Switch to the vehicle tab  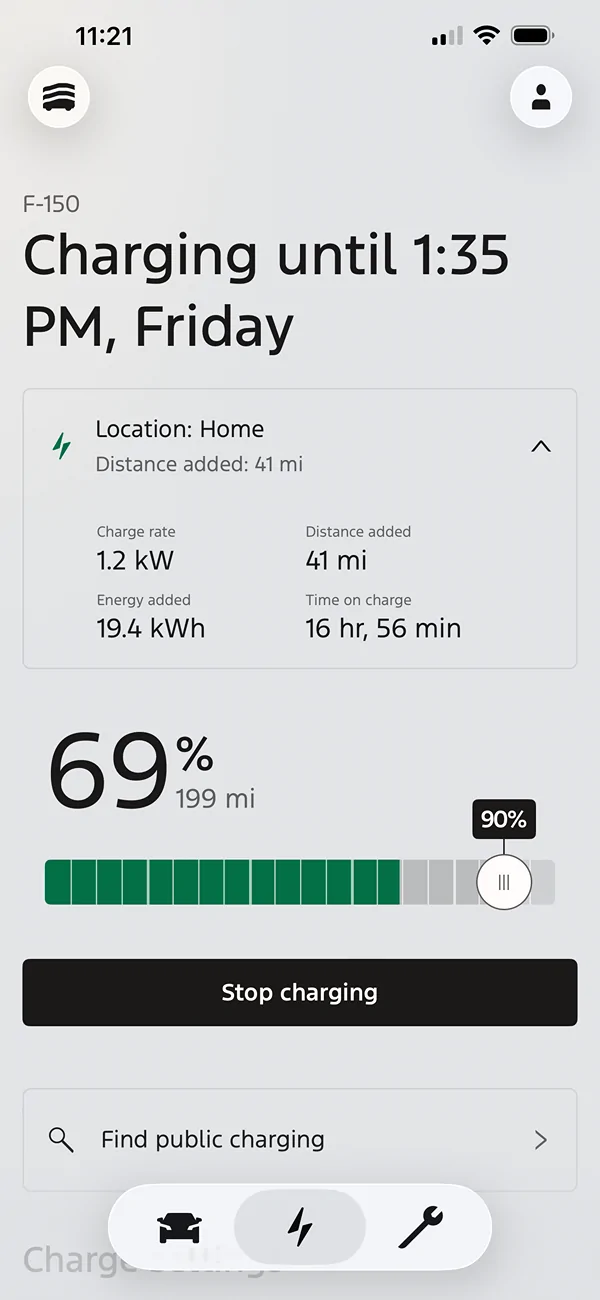[180, 1226]
